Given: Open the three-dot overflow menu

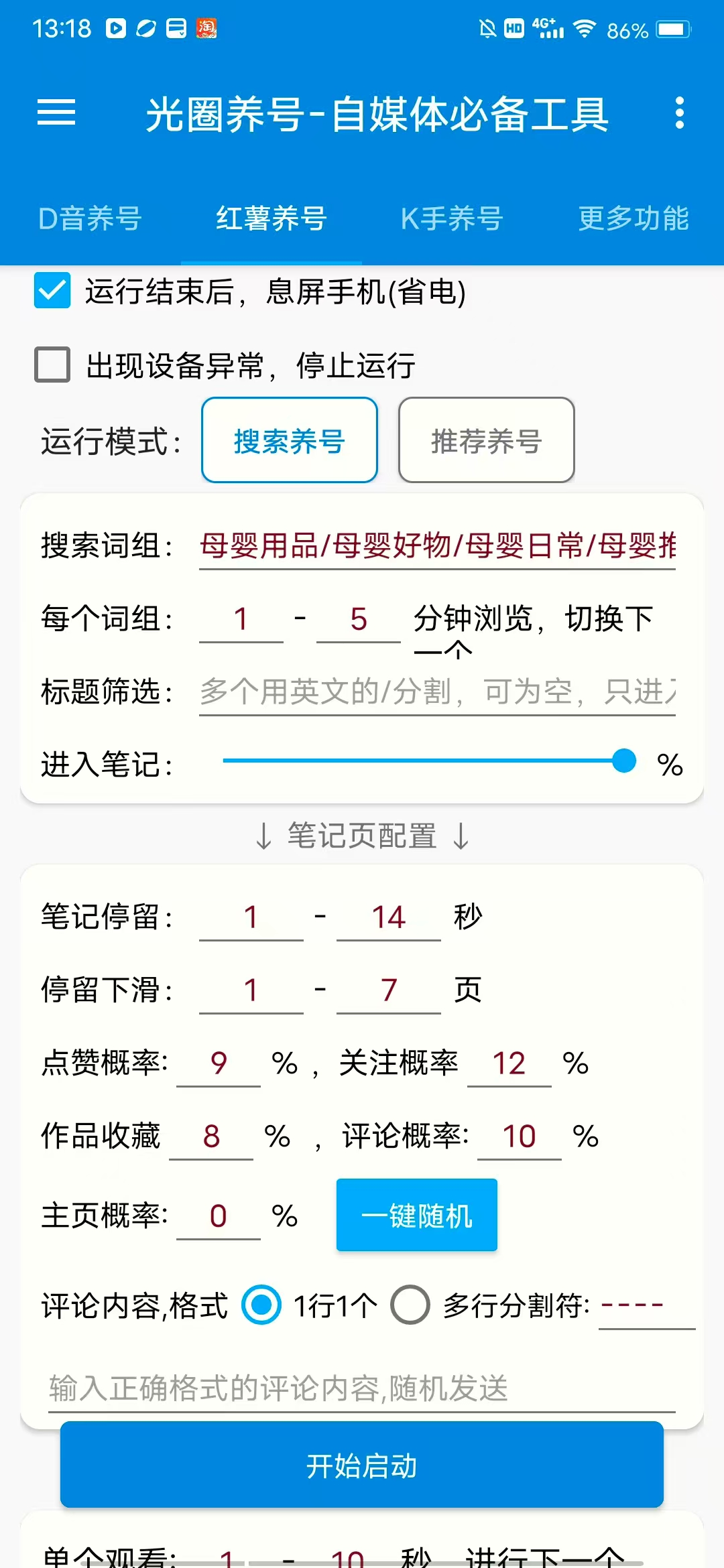Looking at the screenshot, I should (x=679, y=113).
